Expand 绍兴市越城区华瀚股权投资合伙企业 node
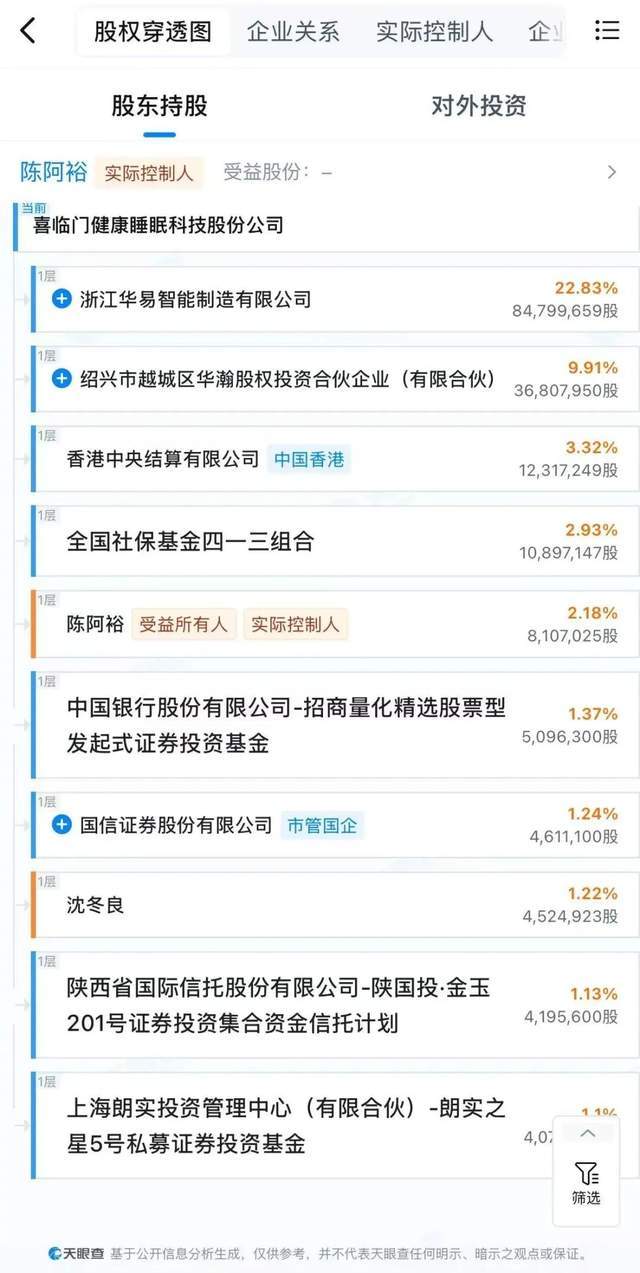The width and height of the screenshot is (640, 1273). click(x=61, y=378)
